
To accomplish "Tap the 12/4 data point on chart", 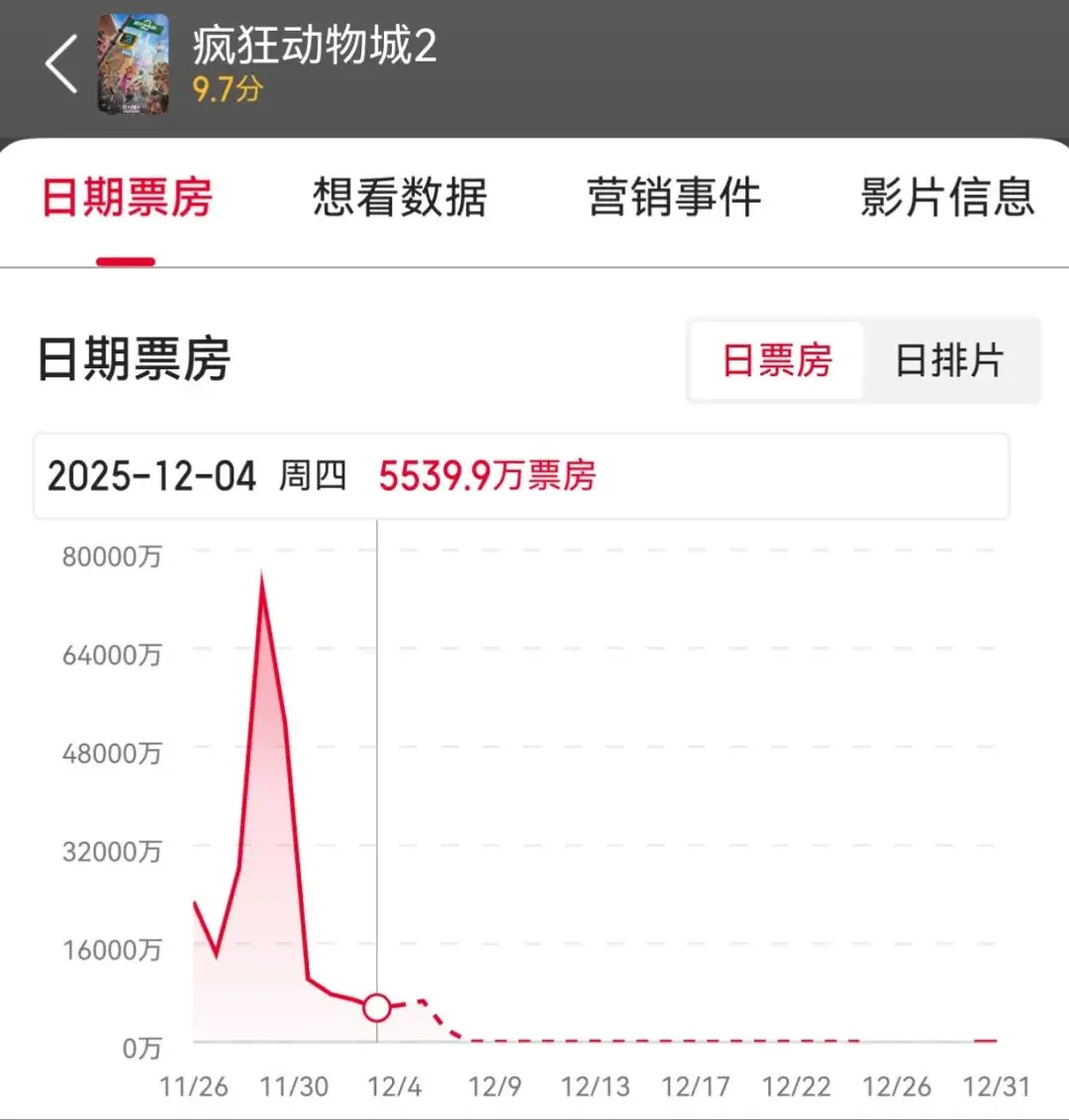I will [x=377, y=1008].
